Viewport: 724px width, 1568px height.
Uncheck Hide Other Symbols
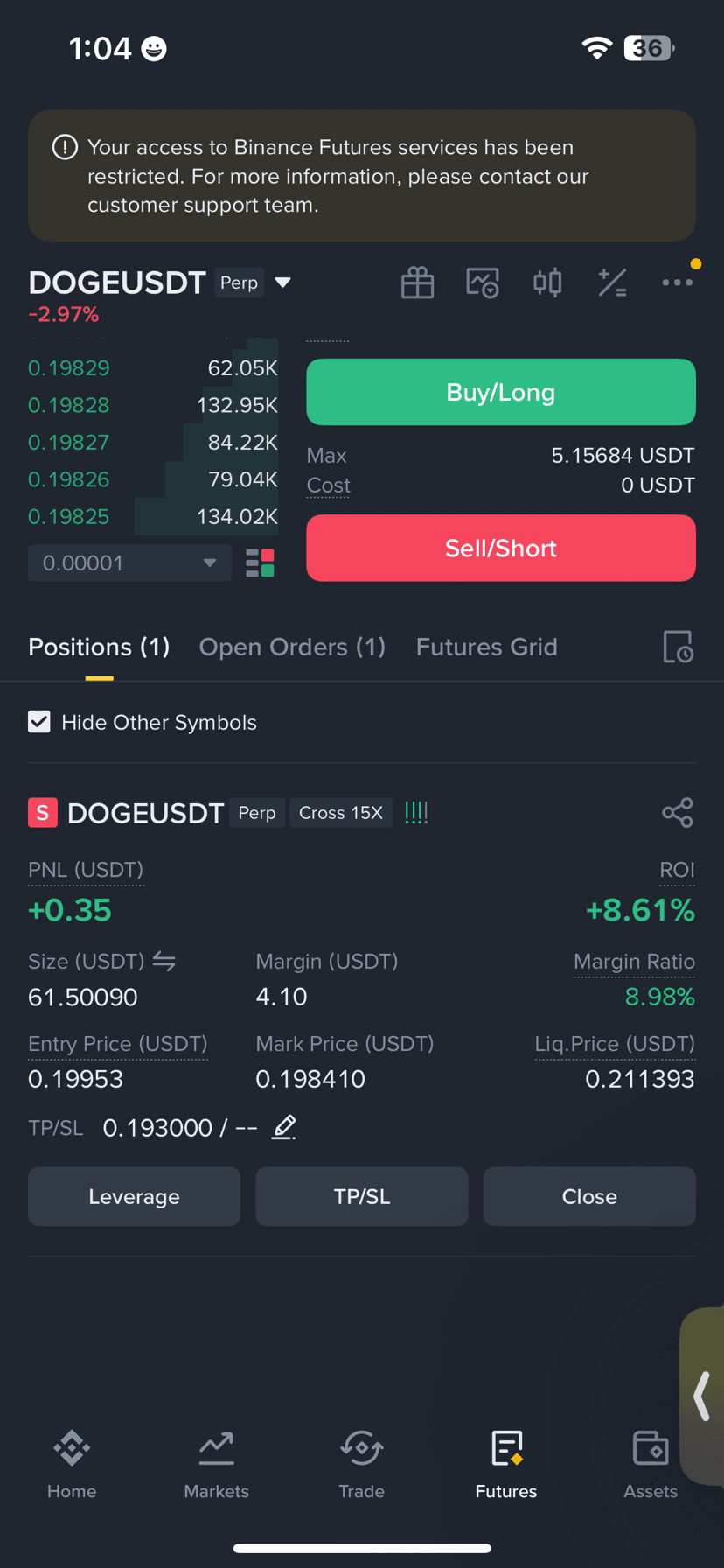[39, 722]
